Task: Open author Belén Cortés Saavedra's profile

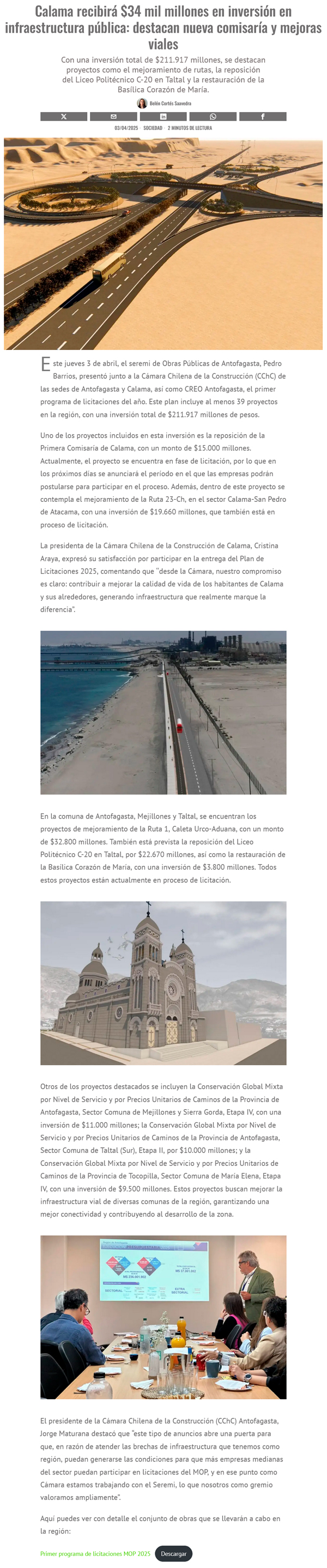Action: click(169, 103)
